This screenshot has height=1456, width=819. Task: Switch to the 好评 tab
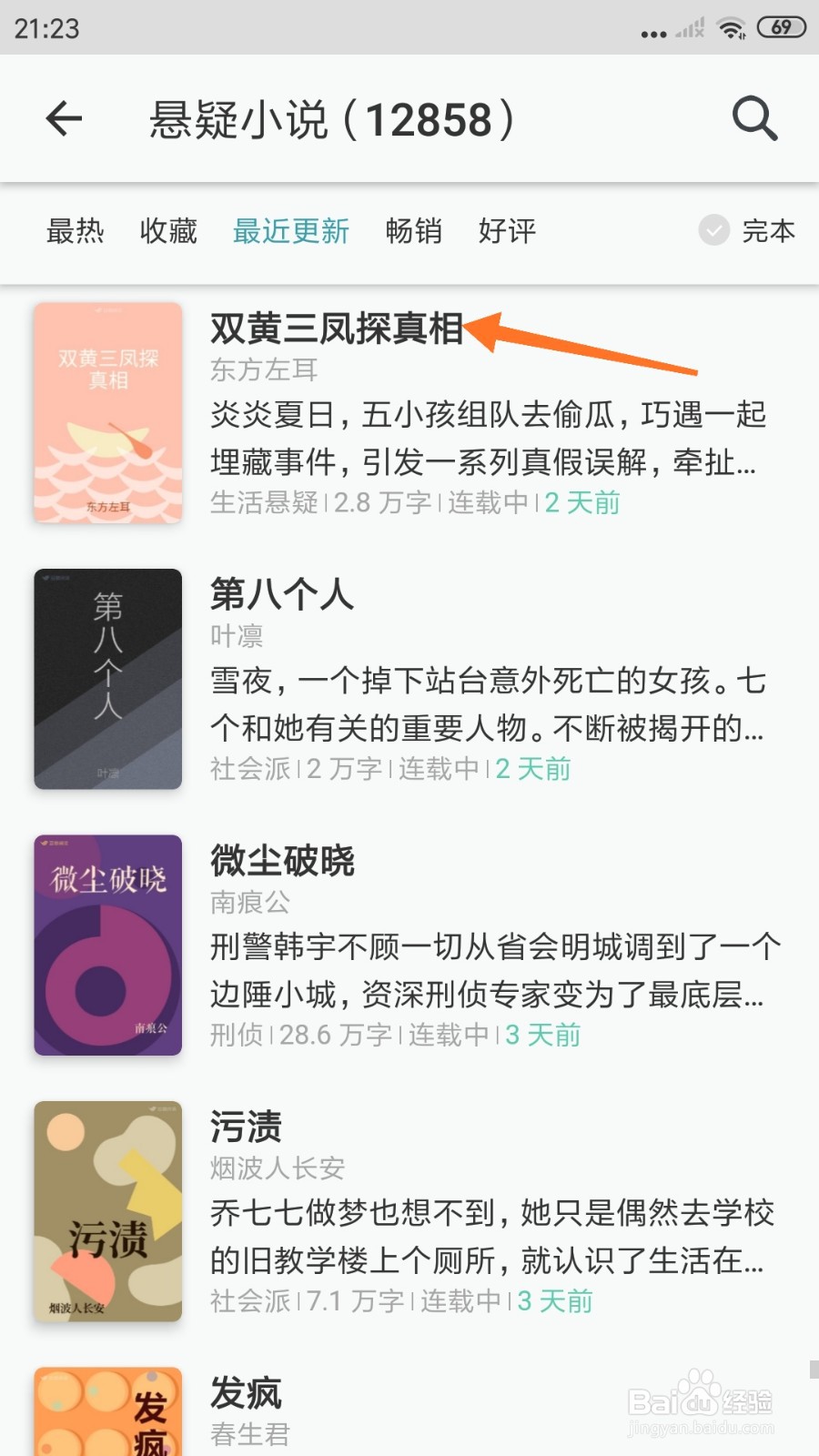pyautogui.click(x=507, y=232)
